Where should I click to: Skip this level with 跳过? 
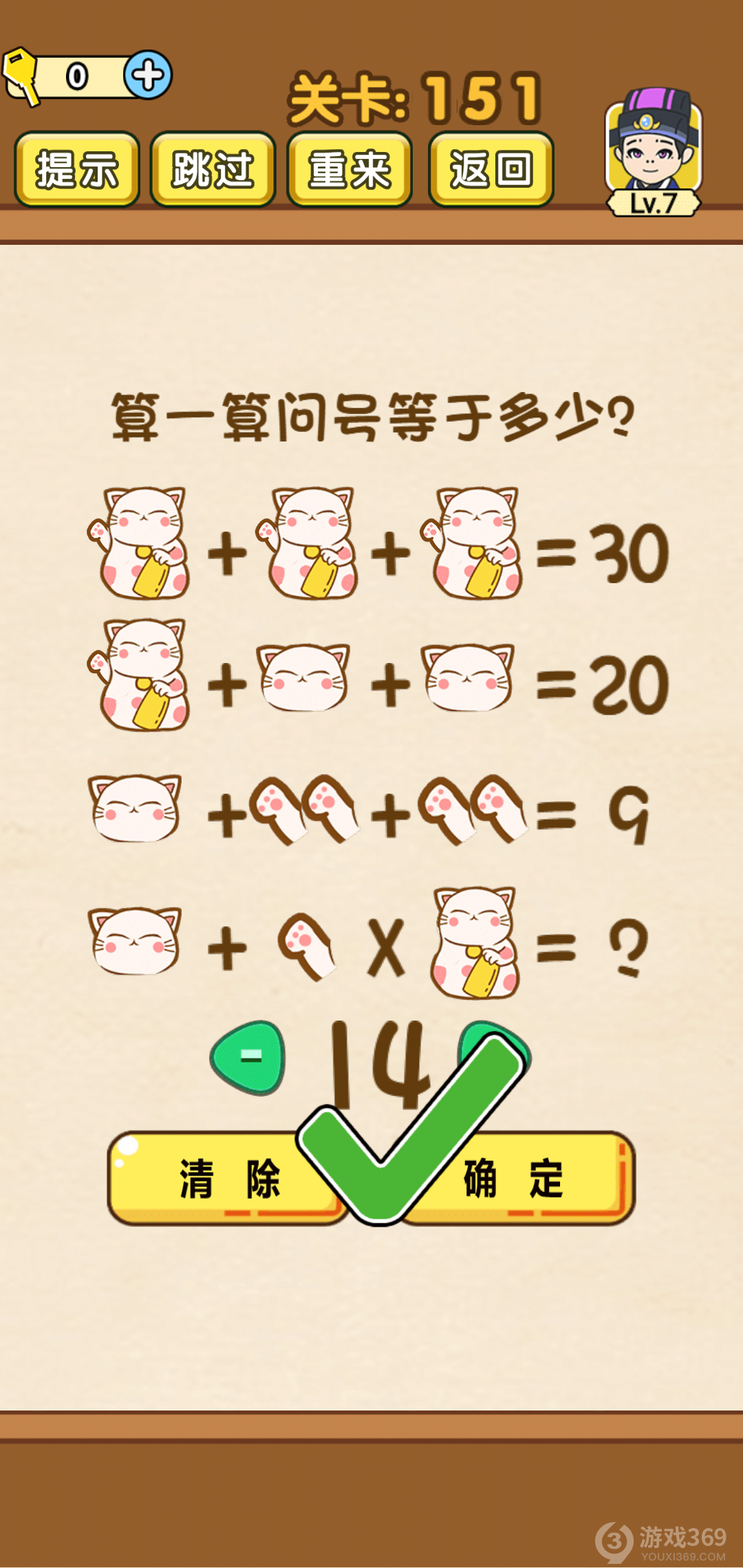coord(213,169)
